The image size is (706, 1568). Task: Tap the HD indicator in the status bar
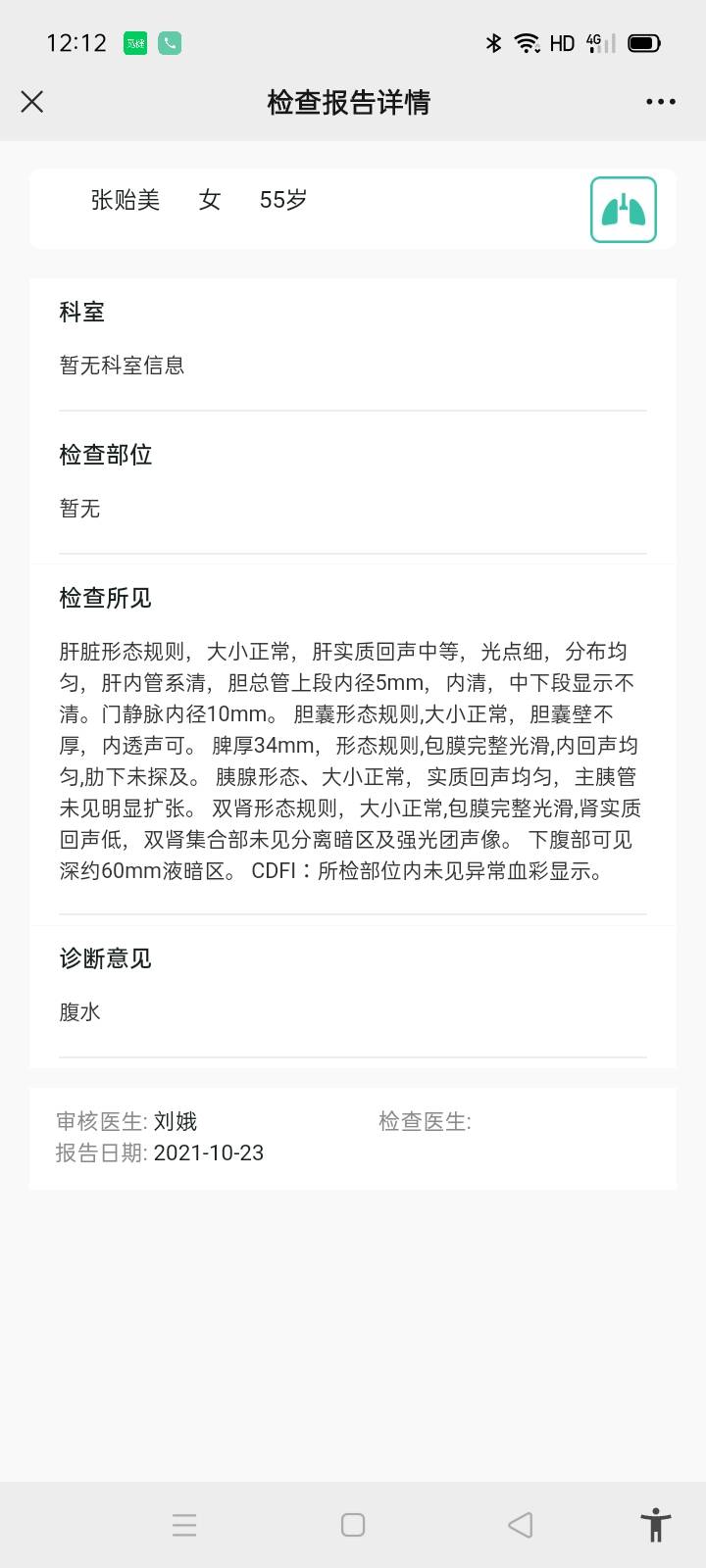pyautogui.click(x=563, y=43)
